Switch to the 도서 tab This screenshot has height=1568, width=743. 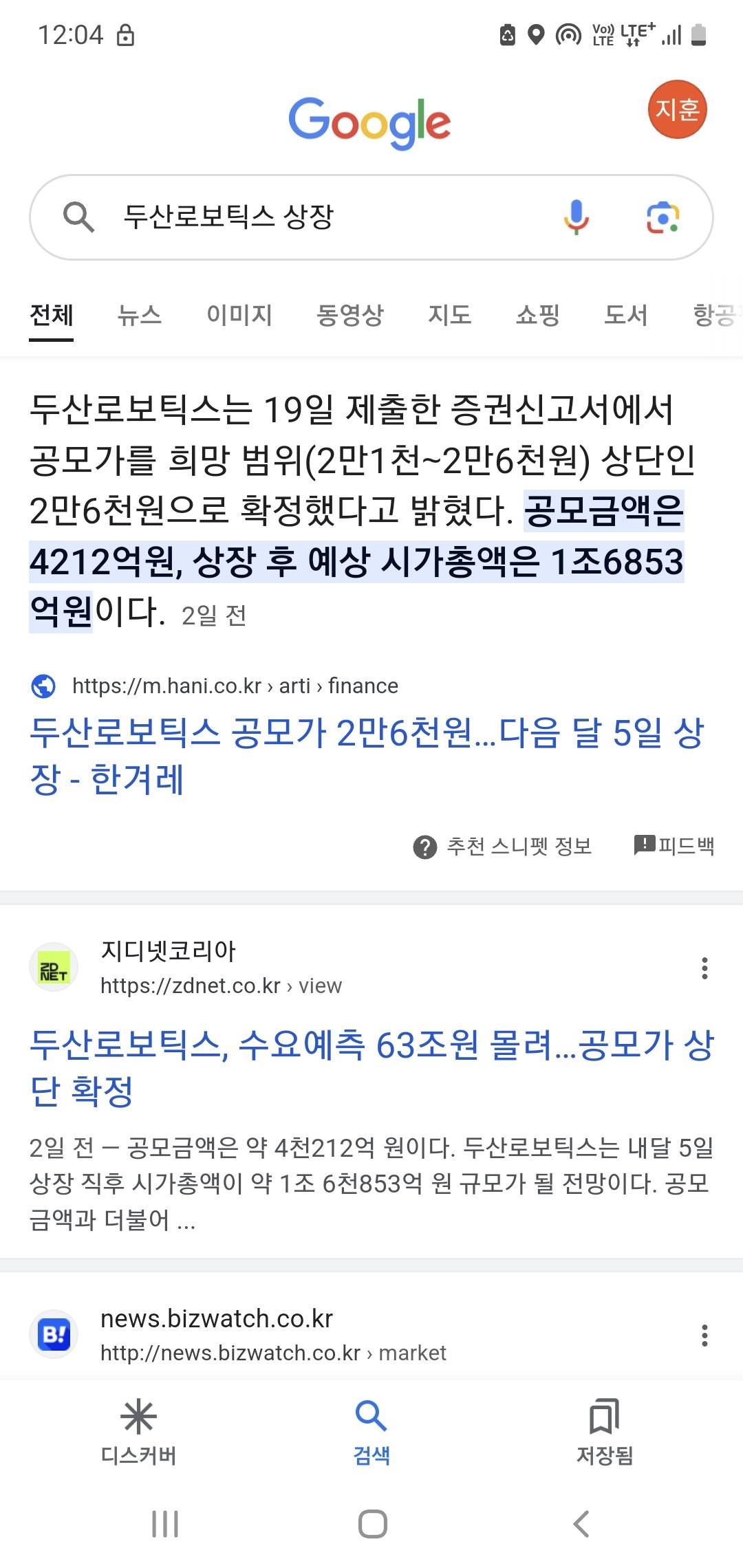tap(625, 315)
